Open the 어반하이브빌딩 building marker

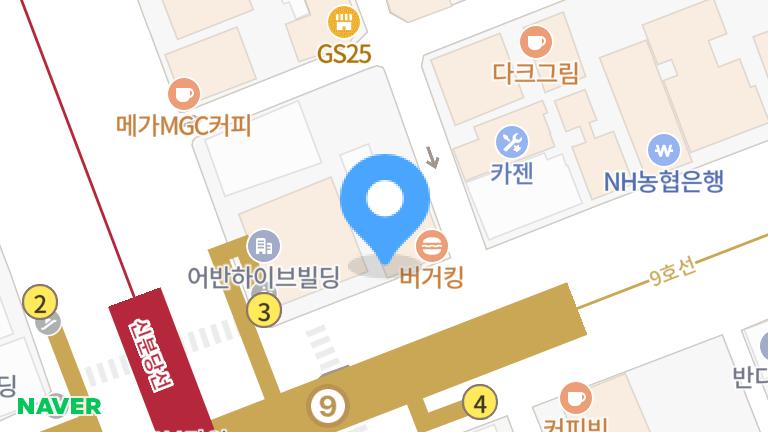263,245
